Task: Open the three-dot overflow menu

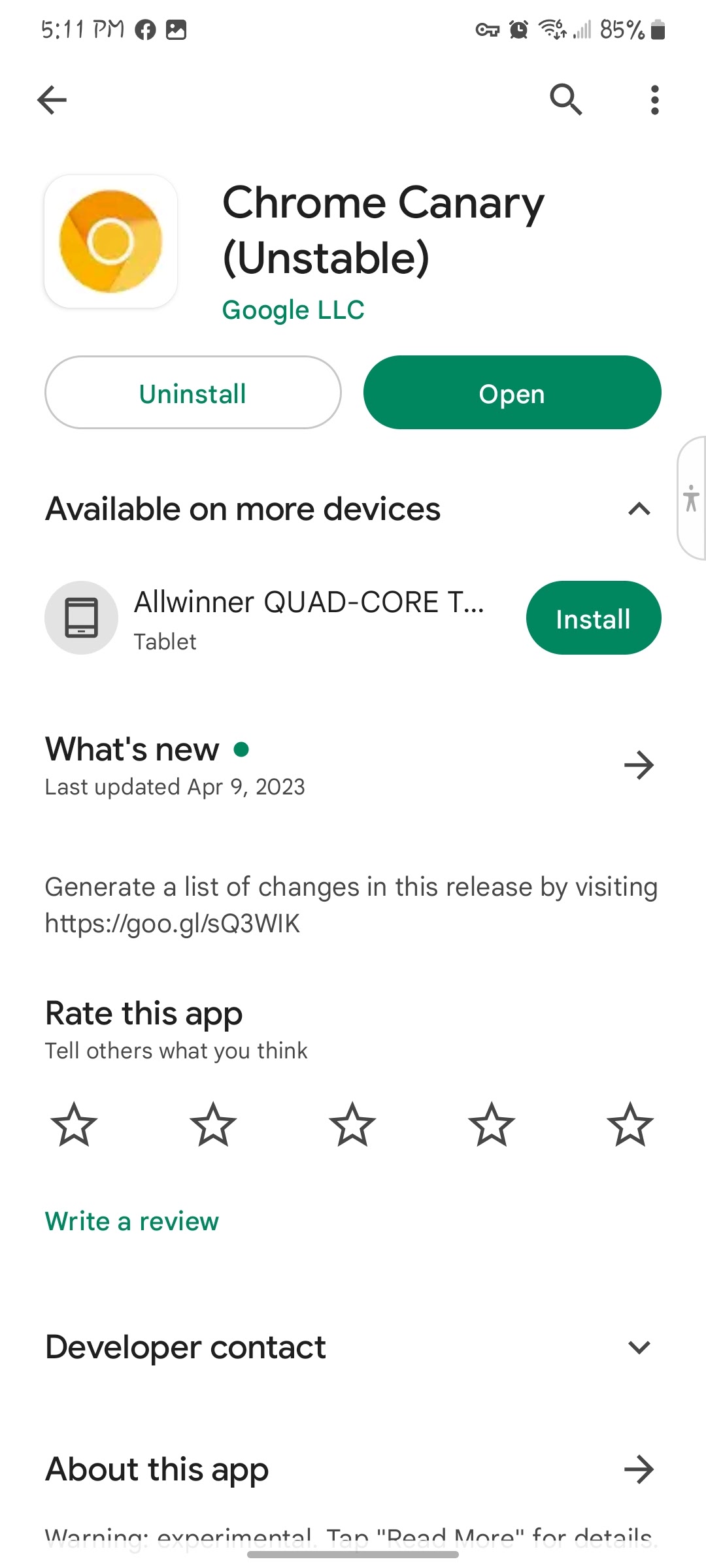Action: tap(654, 100)
